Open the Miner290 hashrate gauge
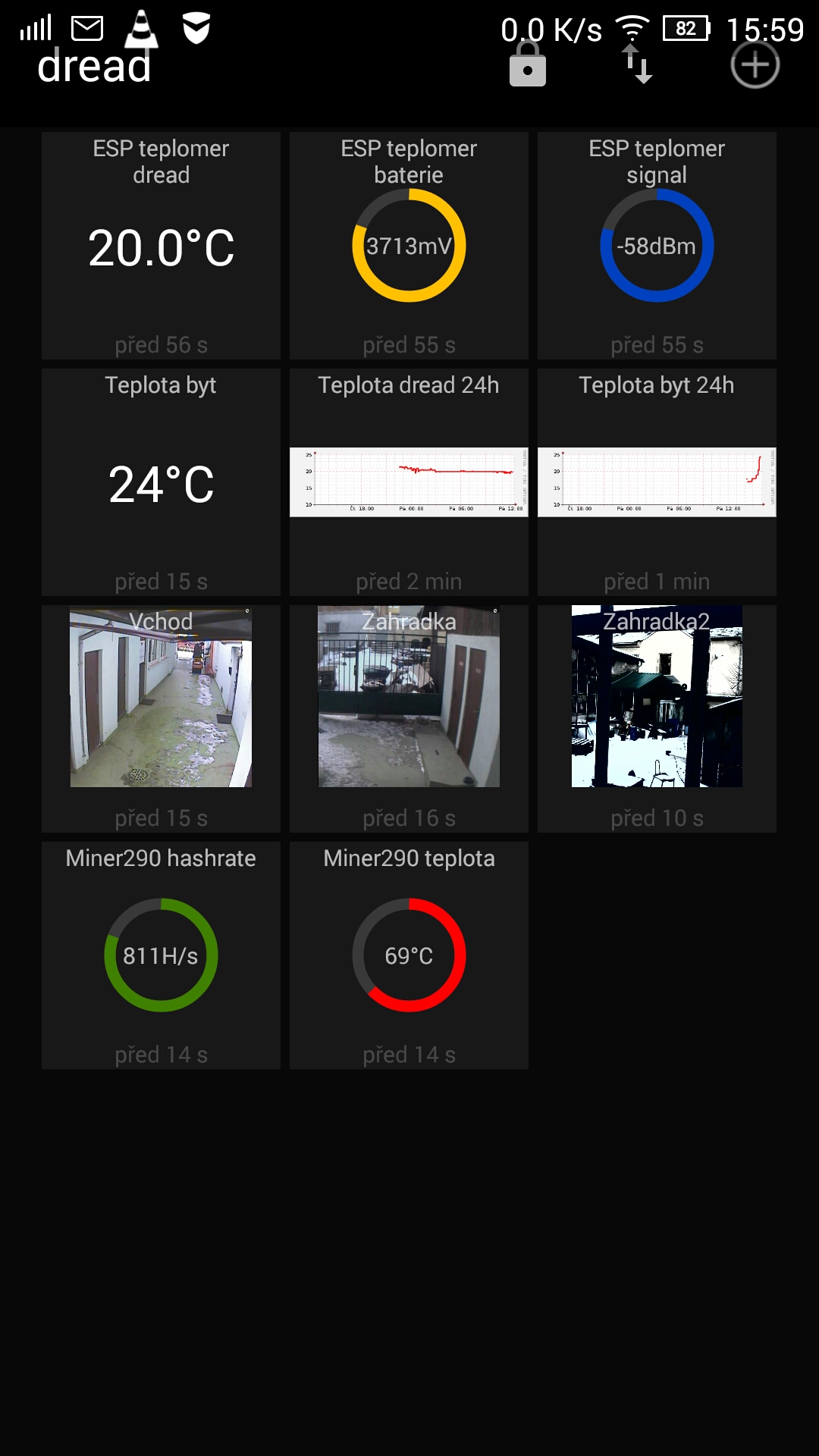This screenshot has width=819, height=1456. point(161,955)
